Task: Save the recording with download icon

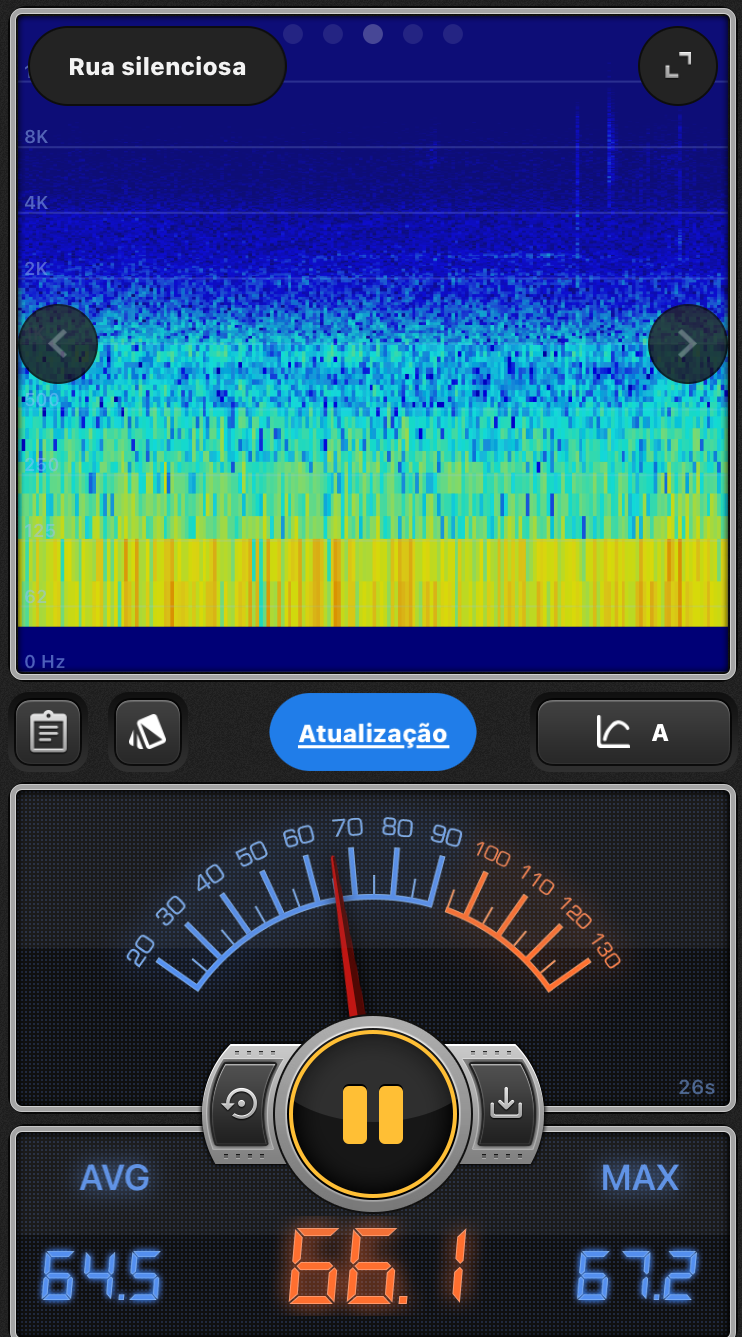Action: pyautogui.click(x=506, y=1104)
